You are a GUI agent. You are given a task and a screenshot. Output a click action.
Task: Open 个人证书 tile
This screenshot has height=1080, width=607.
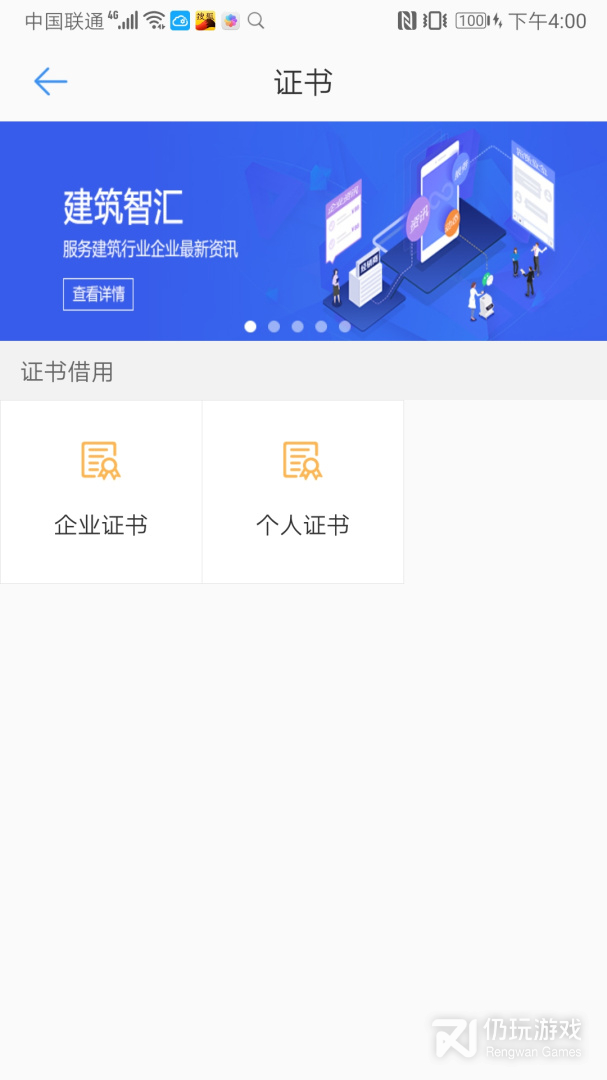click(x=302, y=492)
